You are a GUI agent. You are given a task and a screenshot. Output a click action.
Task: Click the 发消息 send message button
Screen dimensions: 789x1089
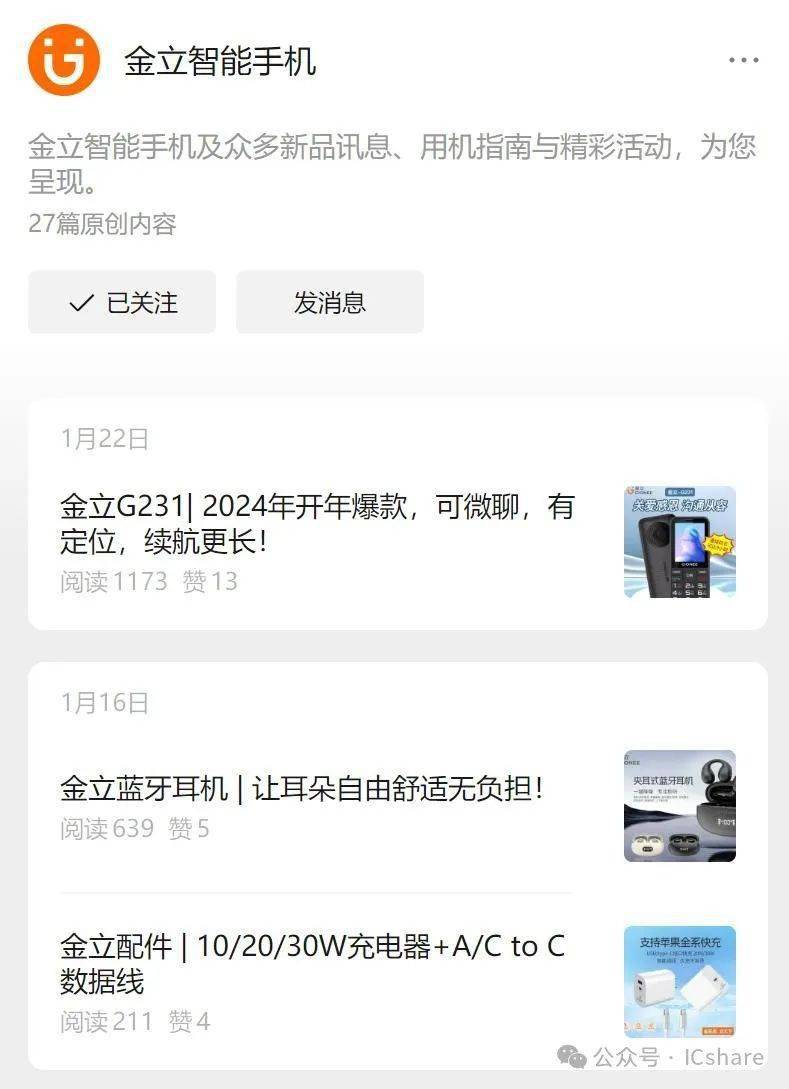click(x=330, y=302)
